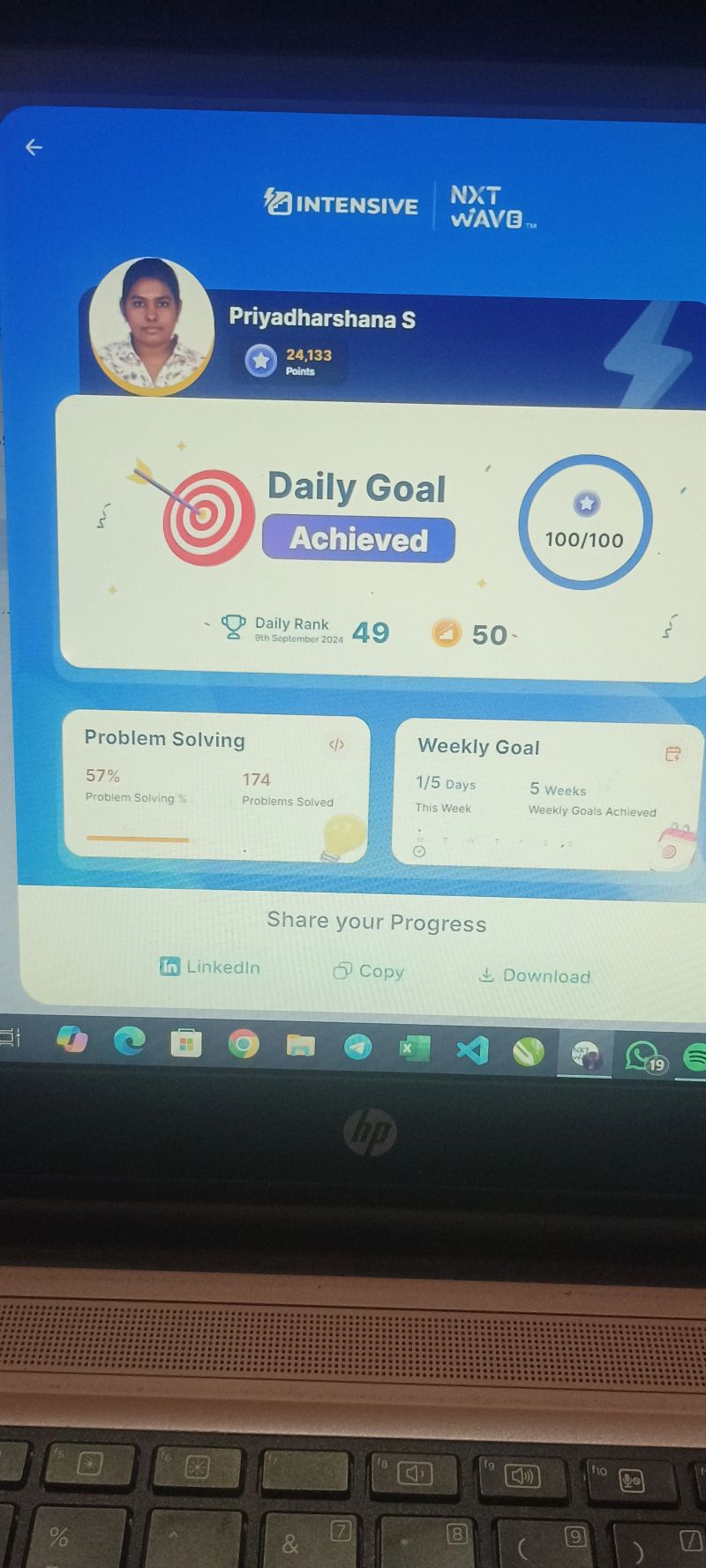This screenshot has width=706, height=1568.
Task: Go back using the top arrow
Action: [x=34, y=147]
